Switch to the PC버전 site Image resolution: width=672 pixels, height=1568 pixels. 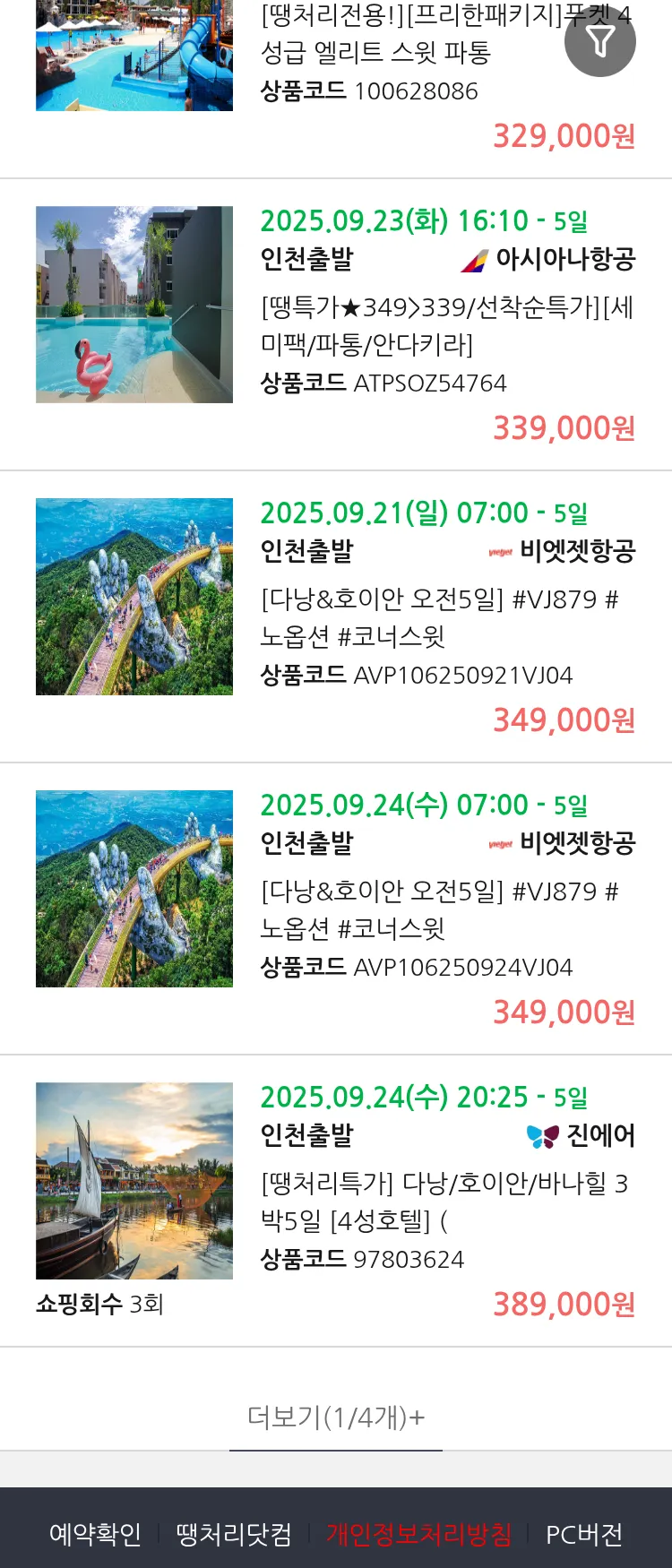[x=584, y=1534]
